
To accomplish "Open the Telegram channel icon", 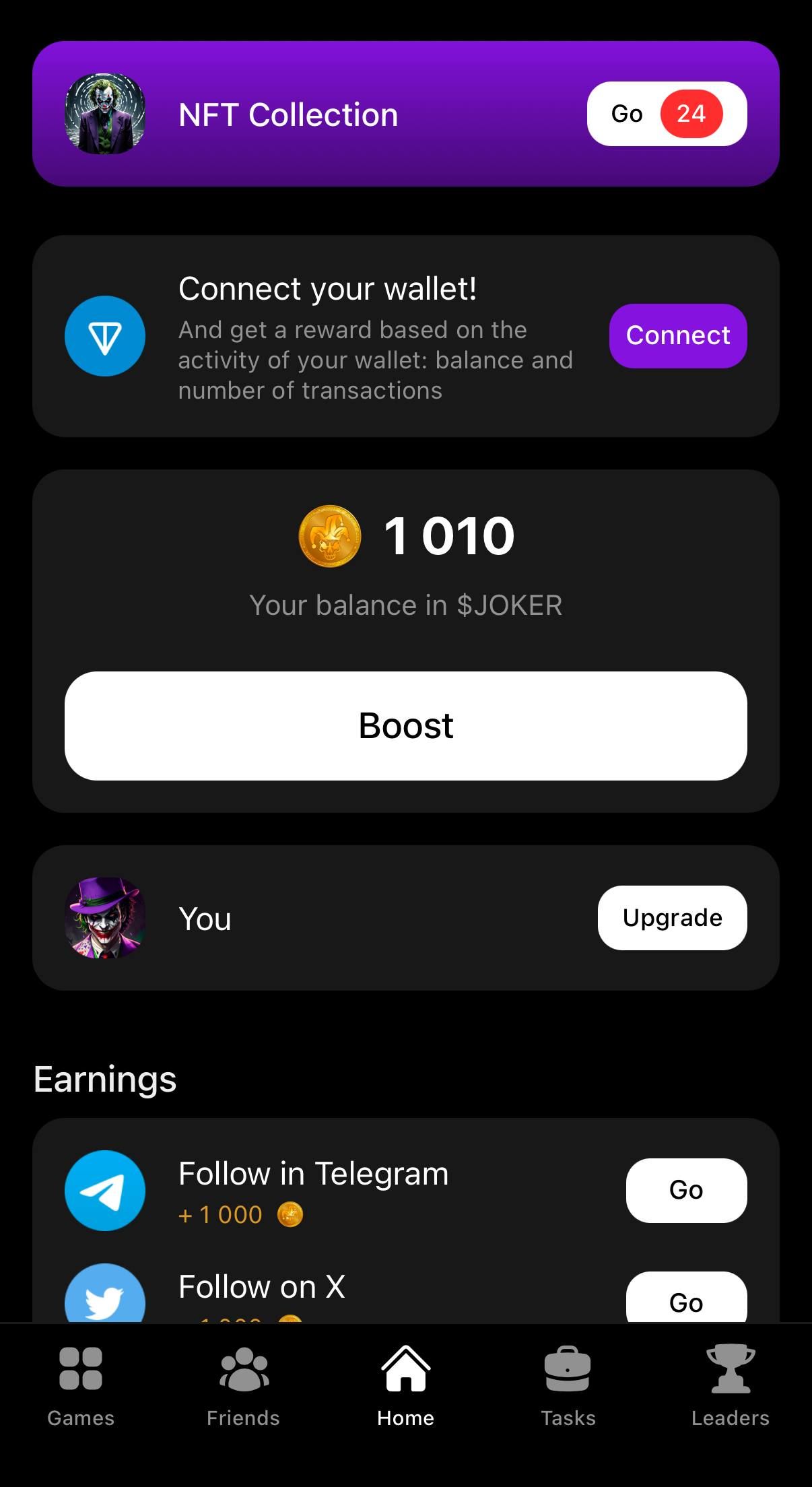I will click(x=105, y=1190).
